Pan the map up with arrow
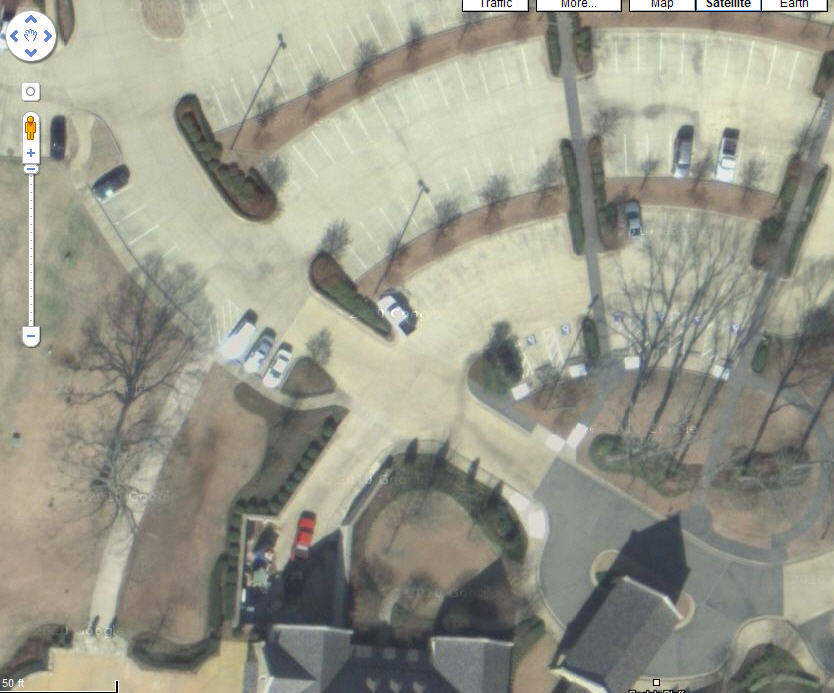The image size is (834, 693). [32, 21]
